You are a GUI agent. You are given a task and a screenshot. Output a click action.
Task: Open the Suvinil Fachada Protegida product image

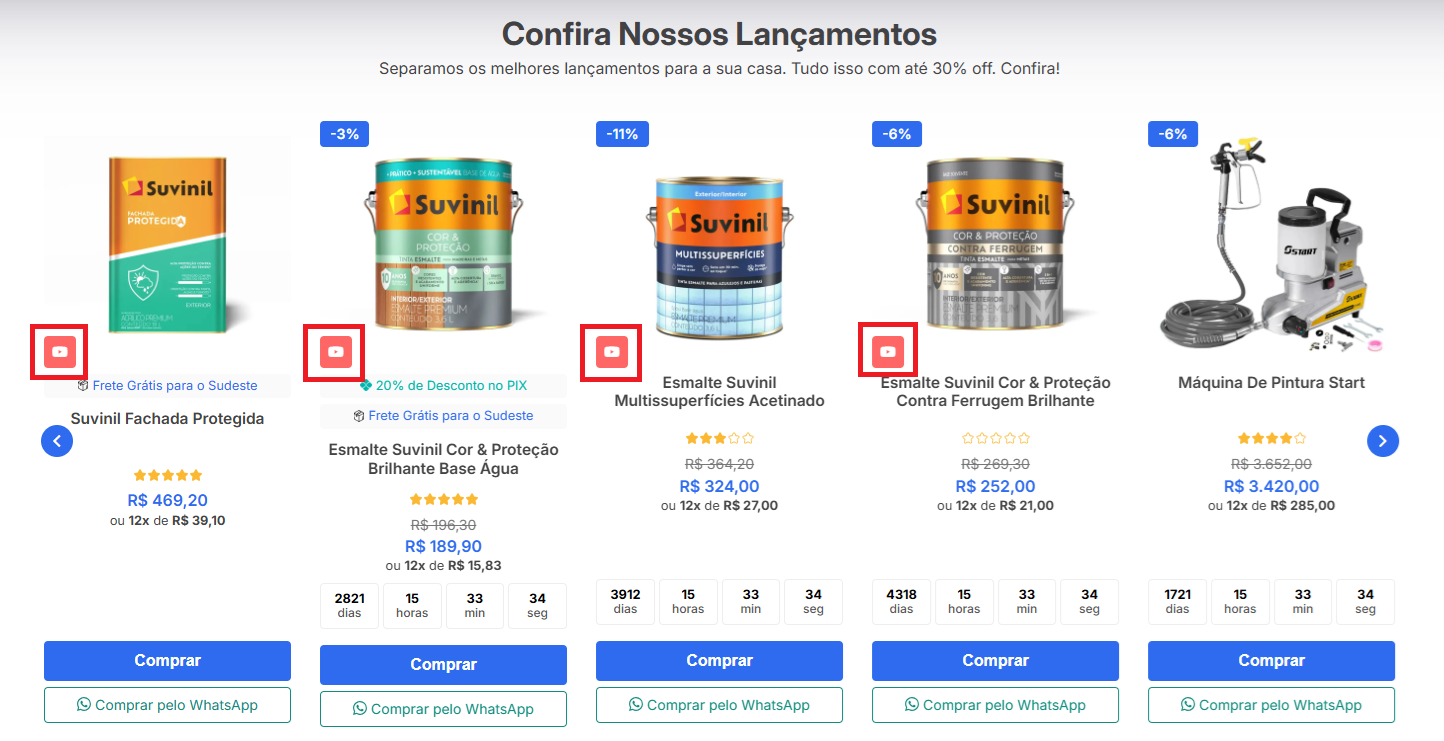tap(167, 235)
